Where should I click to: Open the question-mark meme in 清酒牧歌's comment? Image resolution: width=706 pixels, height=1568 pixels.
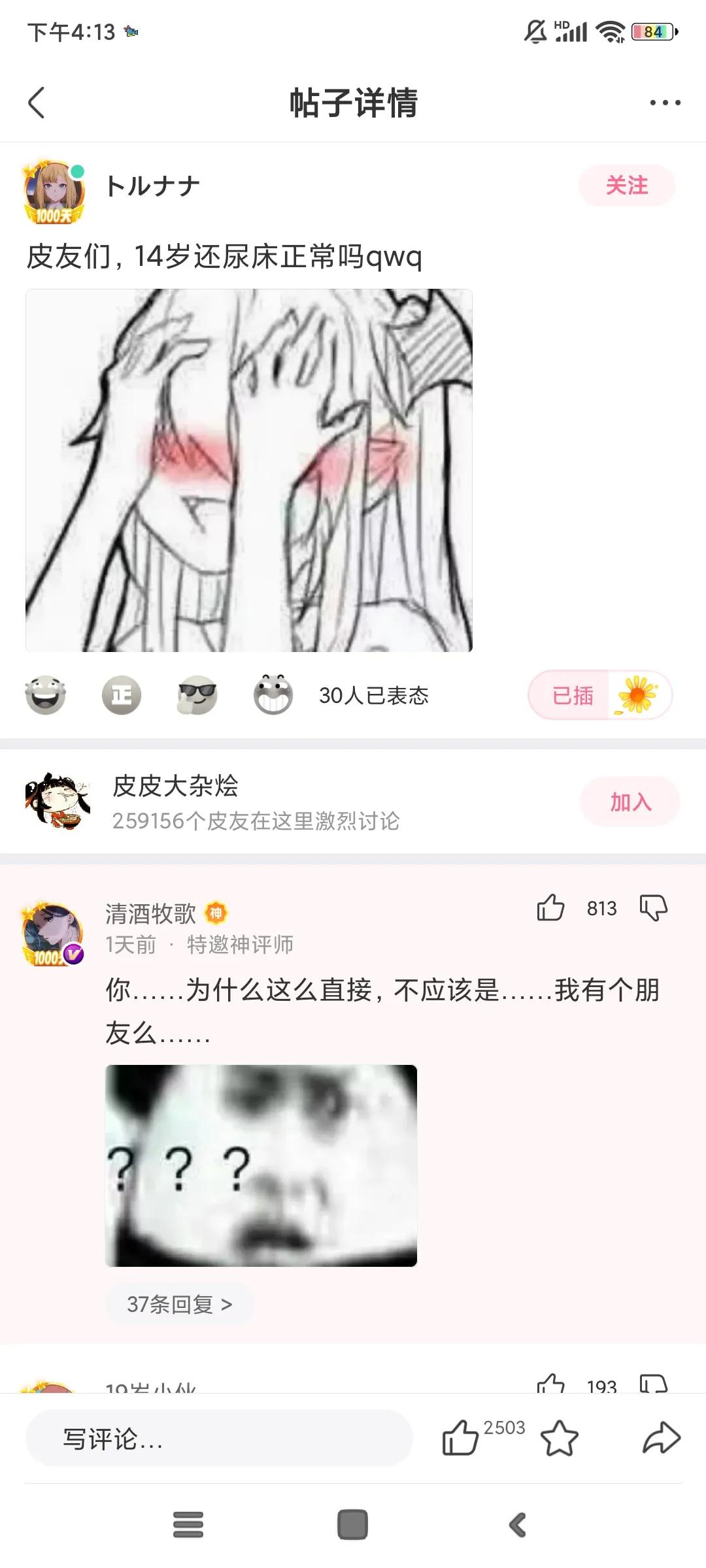click(x=261, y=1166)
